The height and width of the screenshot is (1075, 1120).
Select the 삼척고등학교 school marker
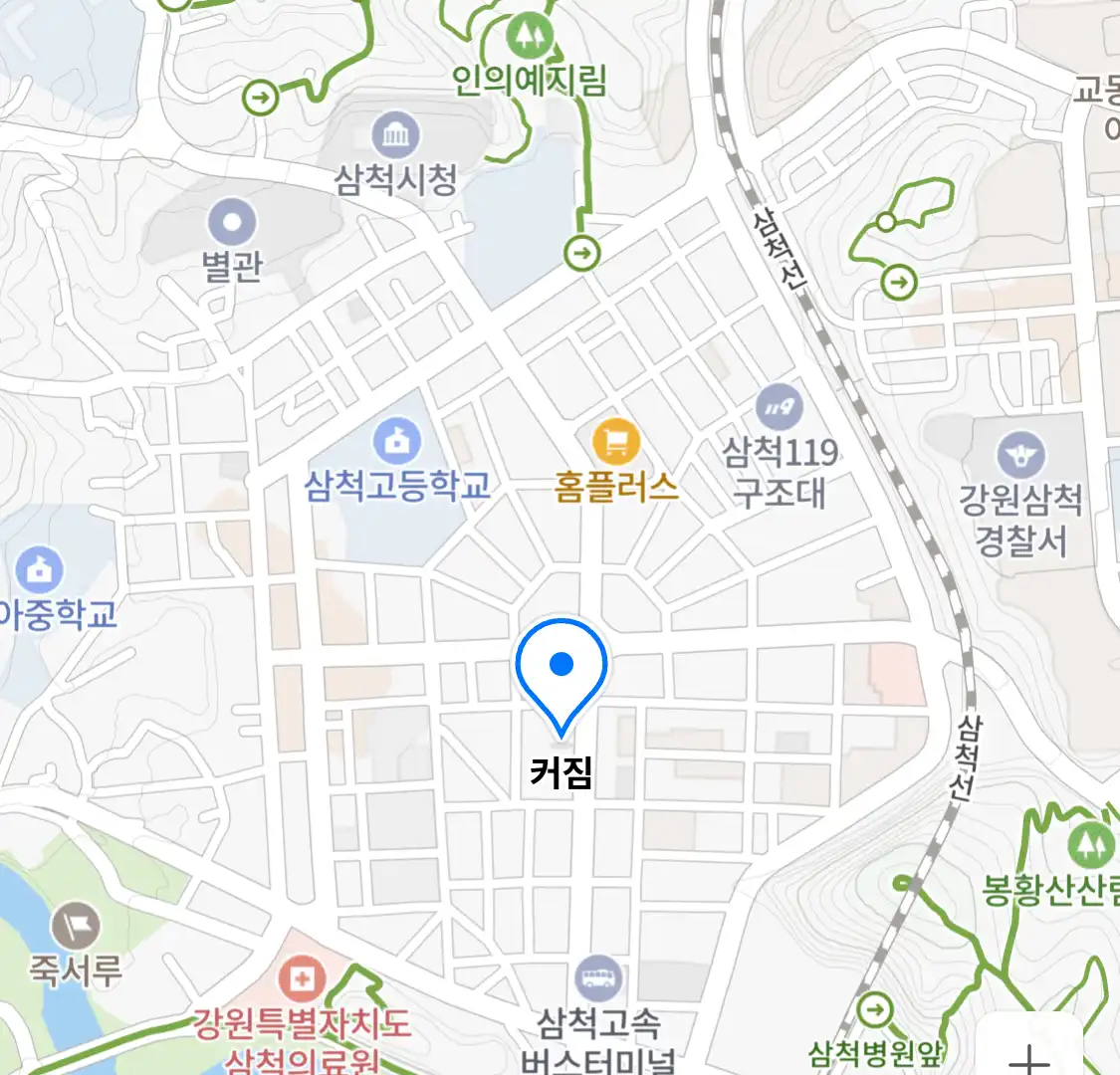(397, 441)
